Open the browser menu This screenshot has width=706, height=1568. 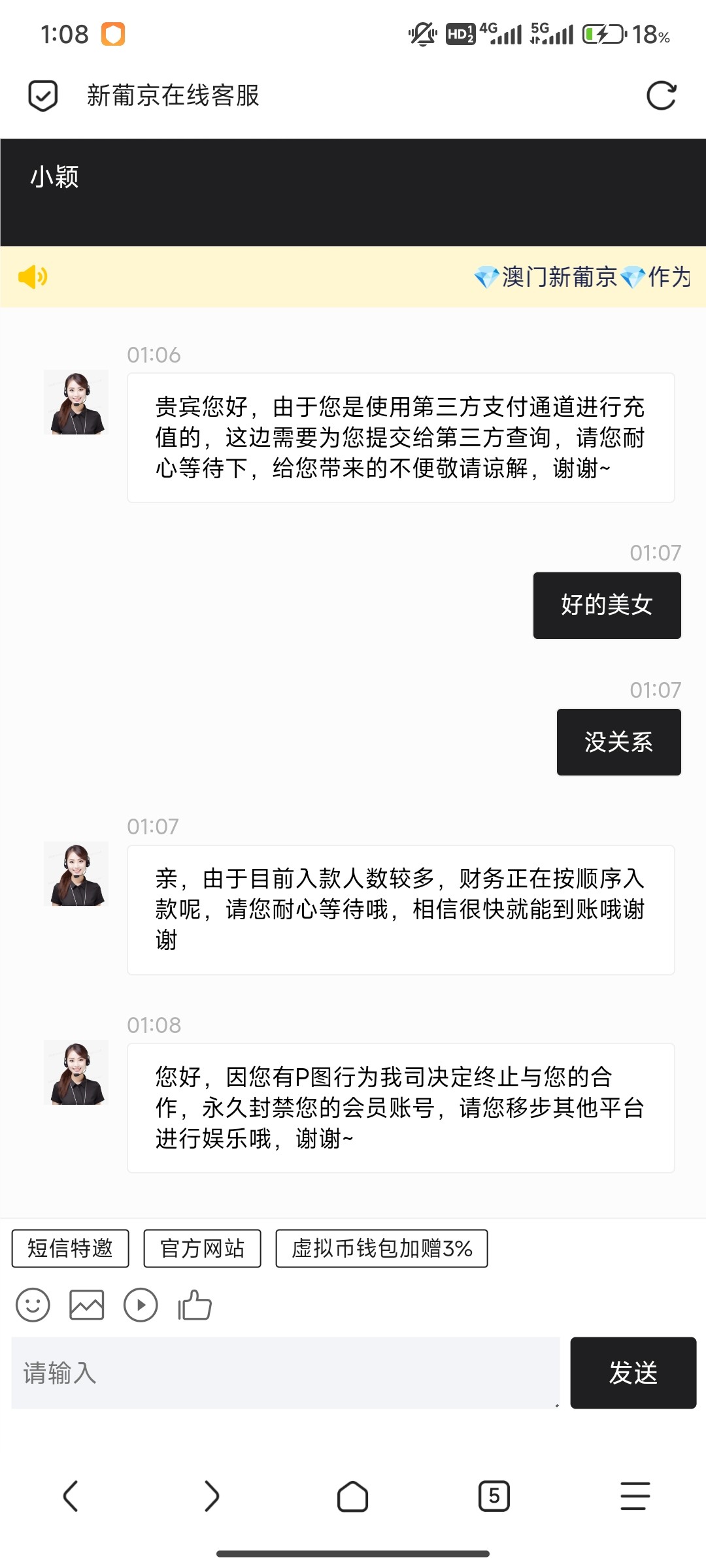coord(635,1496)
